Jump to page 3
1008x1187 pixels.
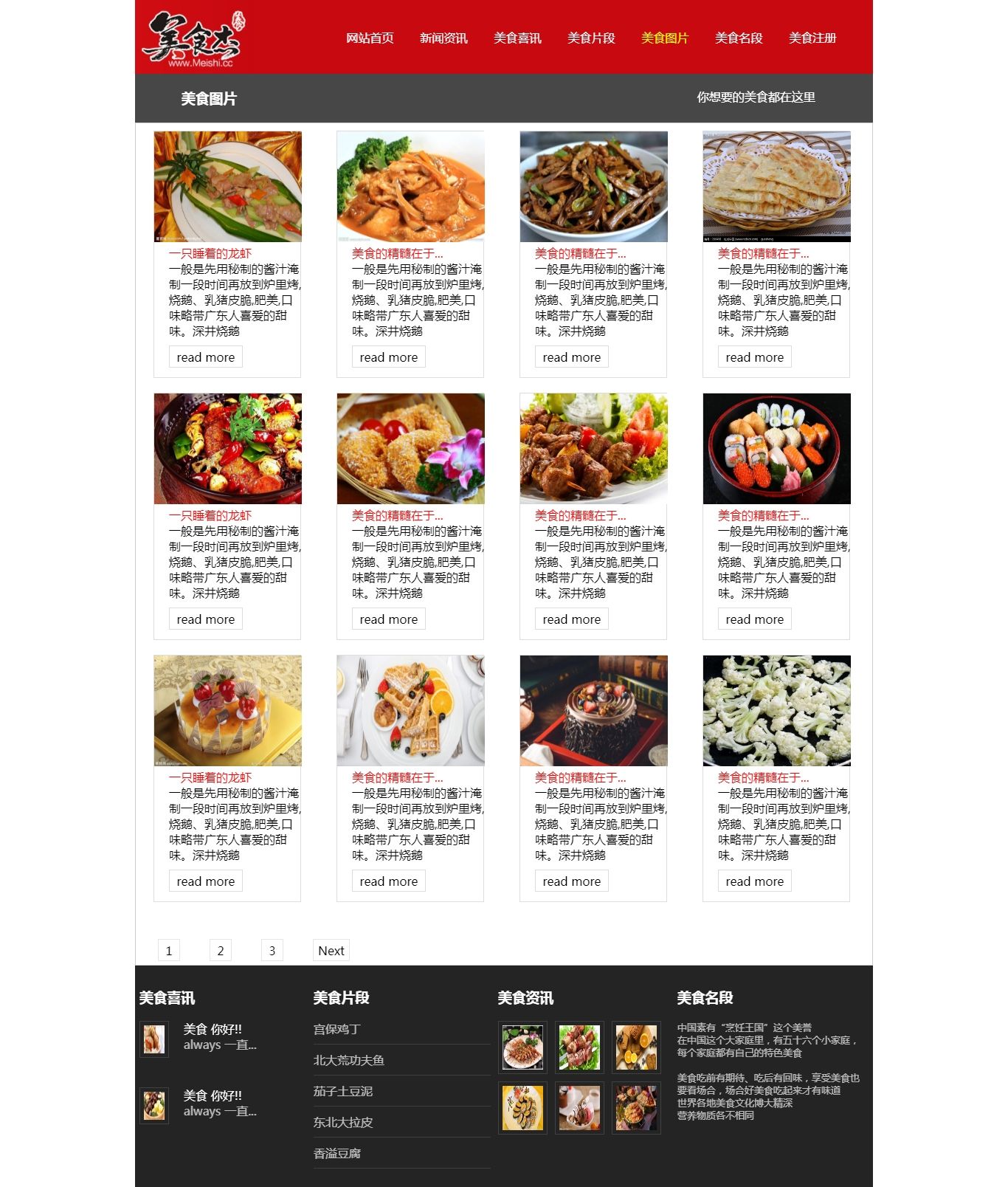(x=272, y=951)
